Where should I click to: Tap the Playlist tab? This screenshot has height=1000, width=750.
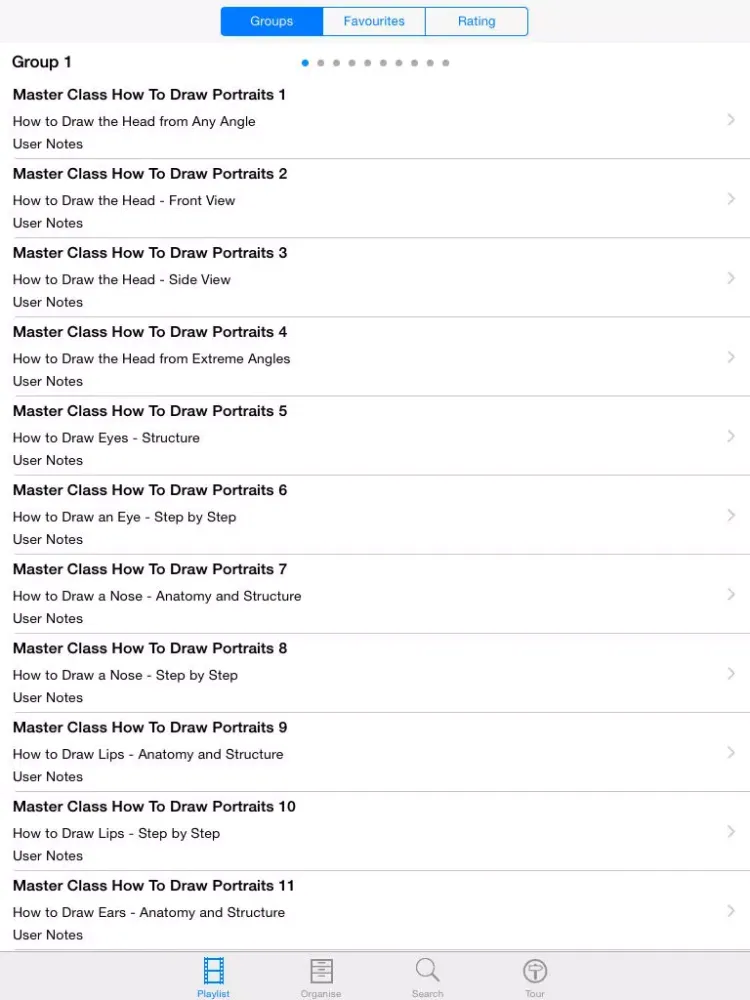click(x=214, y=977)
